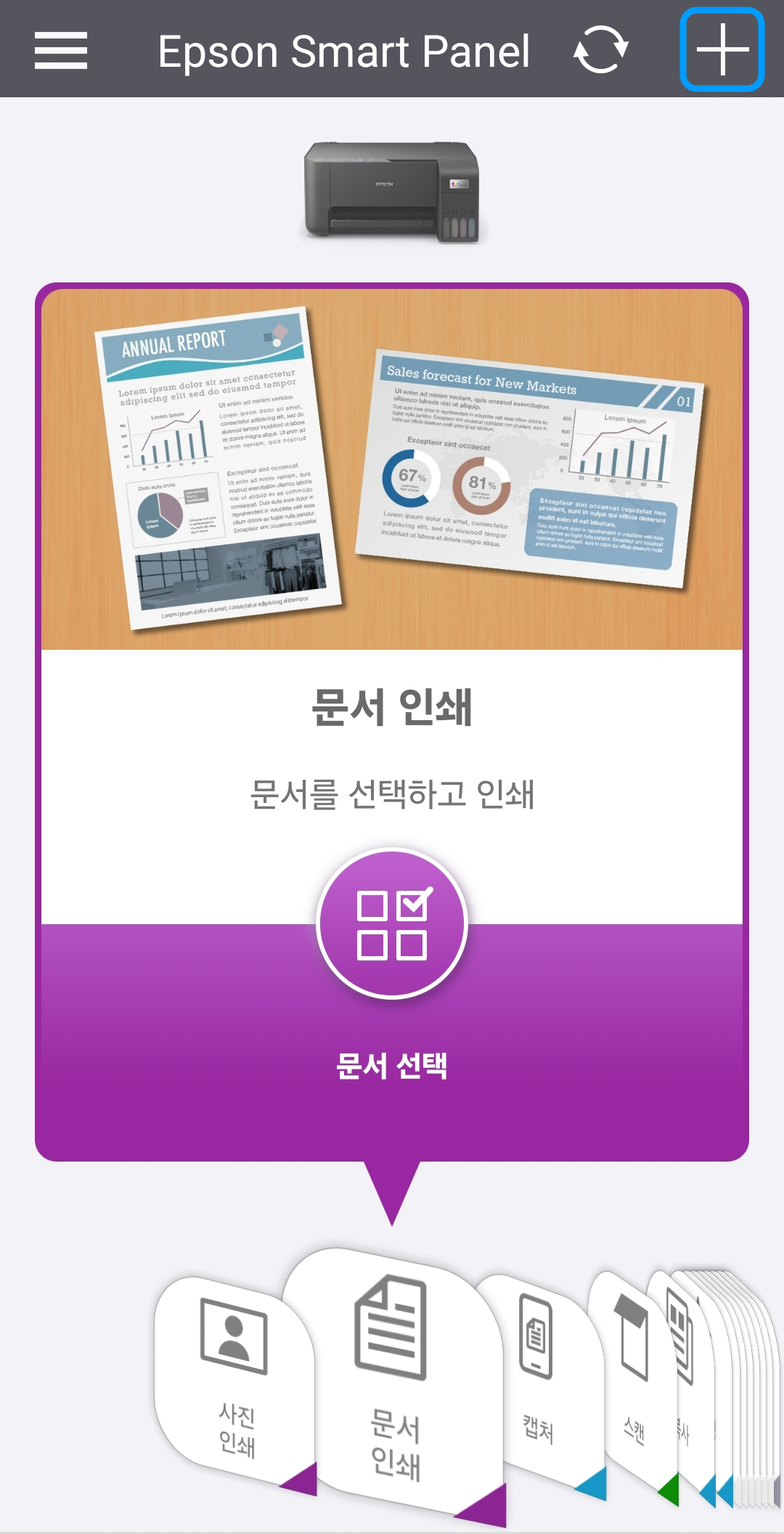The height and width of the screenshot is (1534, 784).
Task: Refresh the printer connection status
Action: pyautogui.click(x=600, y=51)
